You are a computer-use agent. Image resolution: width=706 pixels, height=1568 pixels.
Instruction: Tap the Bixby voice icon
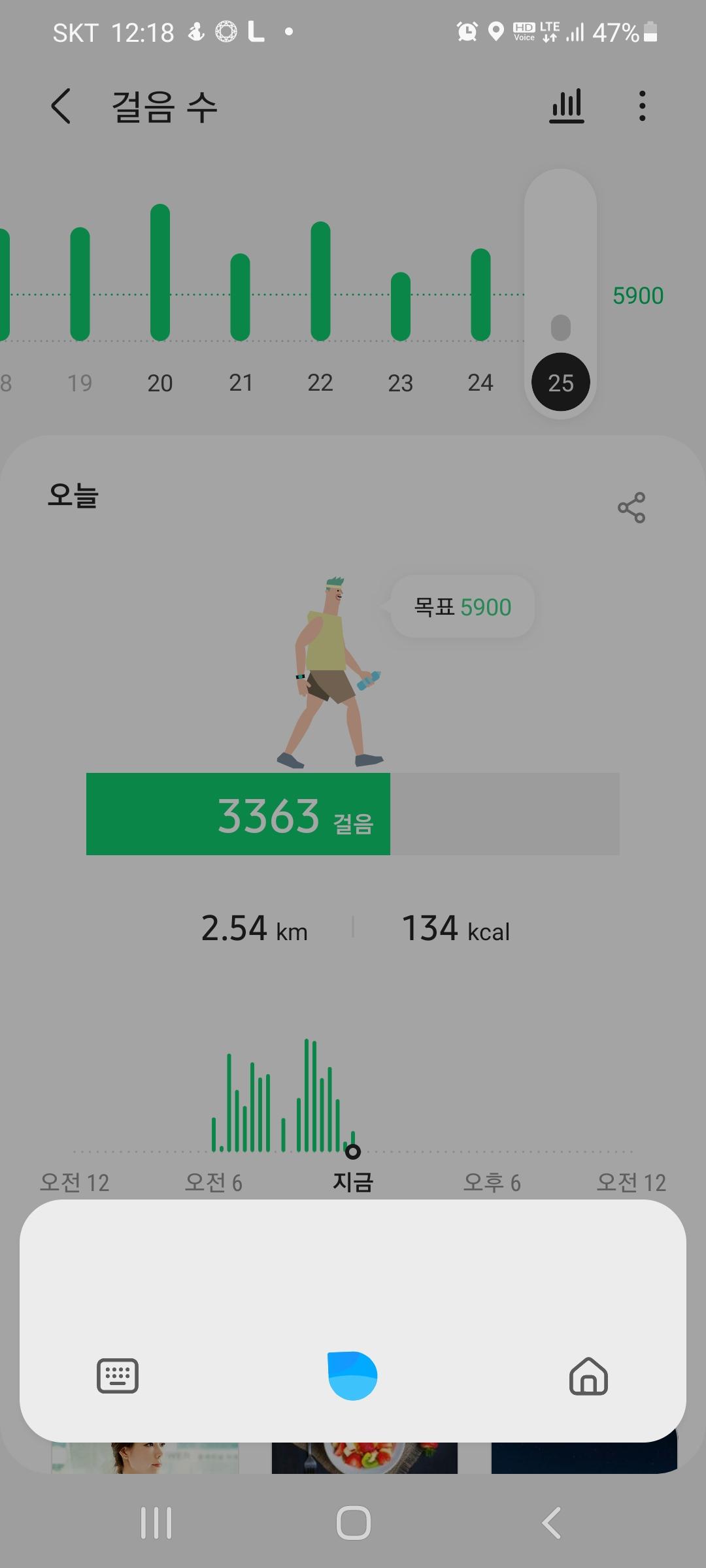(x=352, y=1375)
